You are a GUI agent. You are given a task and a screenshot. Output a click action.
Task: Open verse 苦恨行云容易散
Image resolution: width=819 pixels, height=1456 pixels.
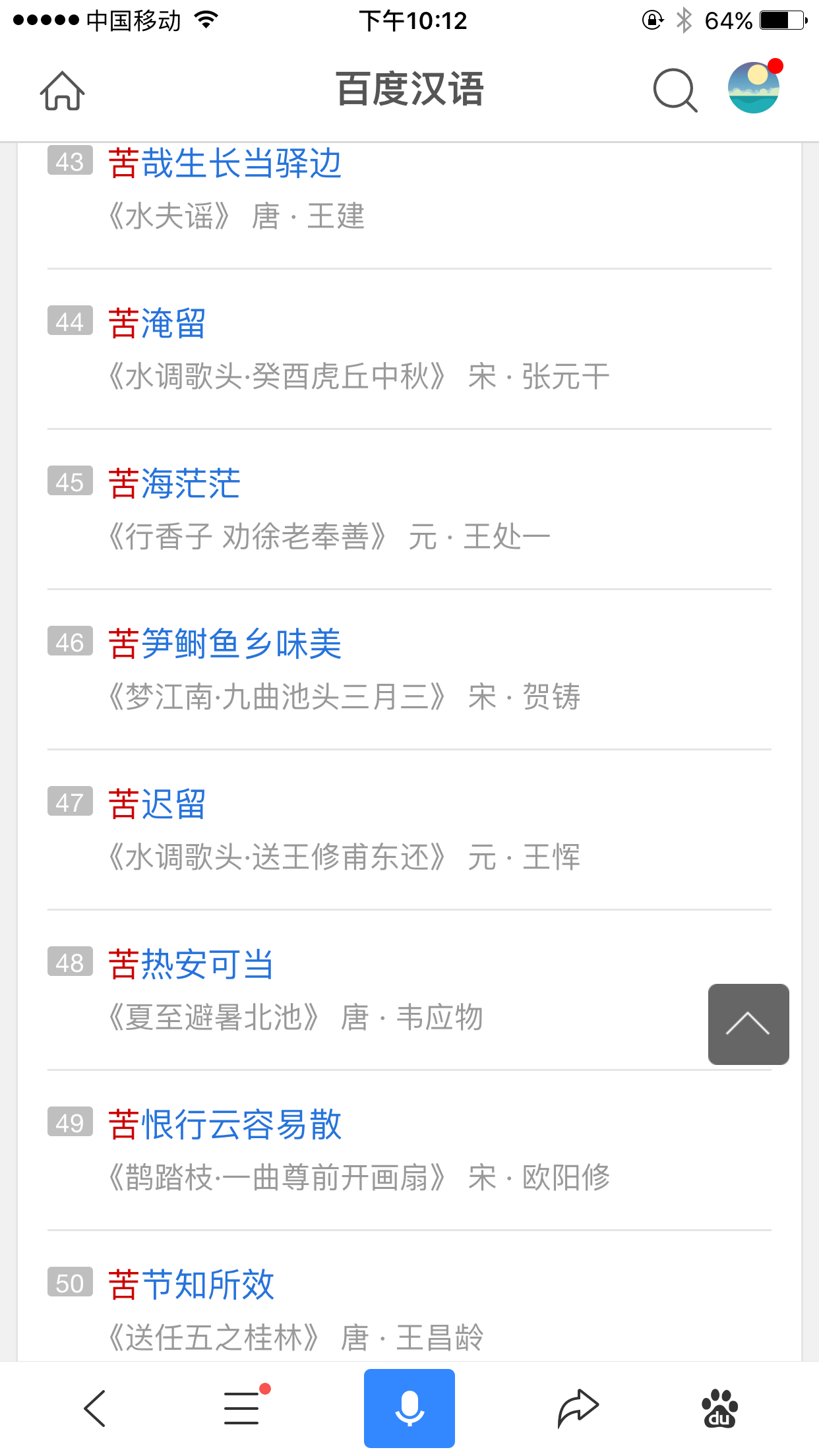tap(225, 1125)
